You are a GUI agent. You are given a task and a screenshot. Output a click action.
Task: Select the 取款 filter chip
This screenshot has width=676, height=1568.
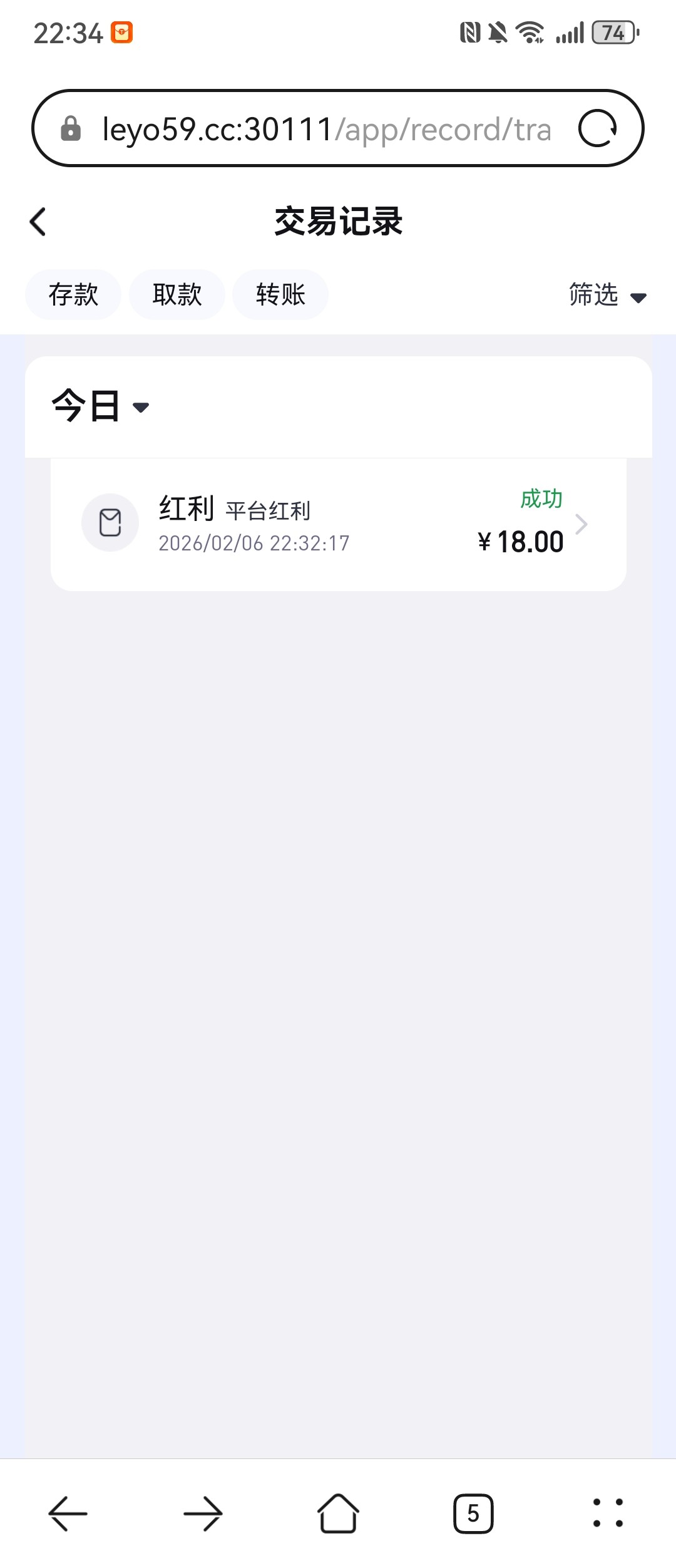click(x=177, y=294)
